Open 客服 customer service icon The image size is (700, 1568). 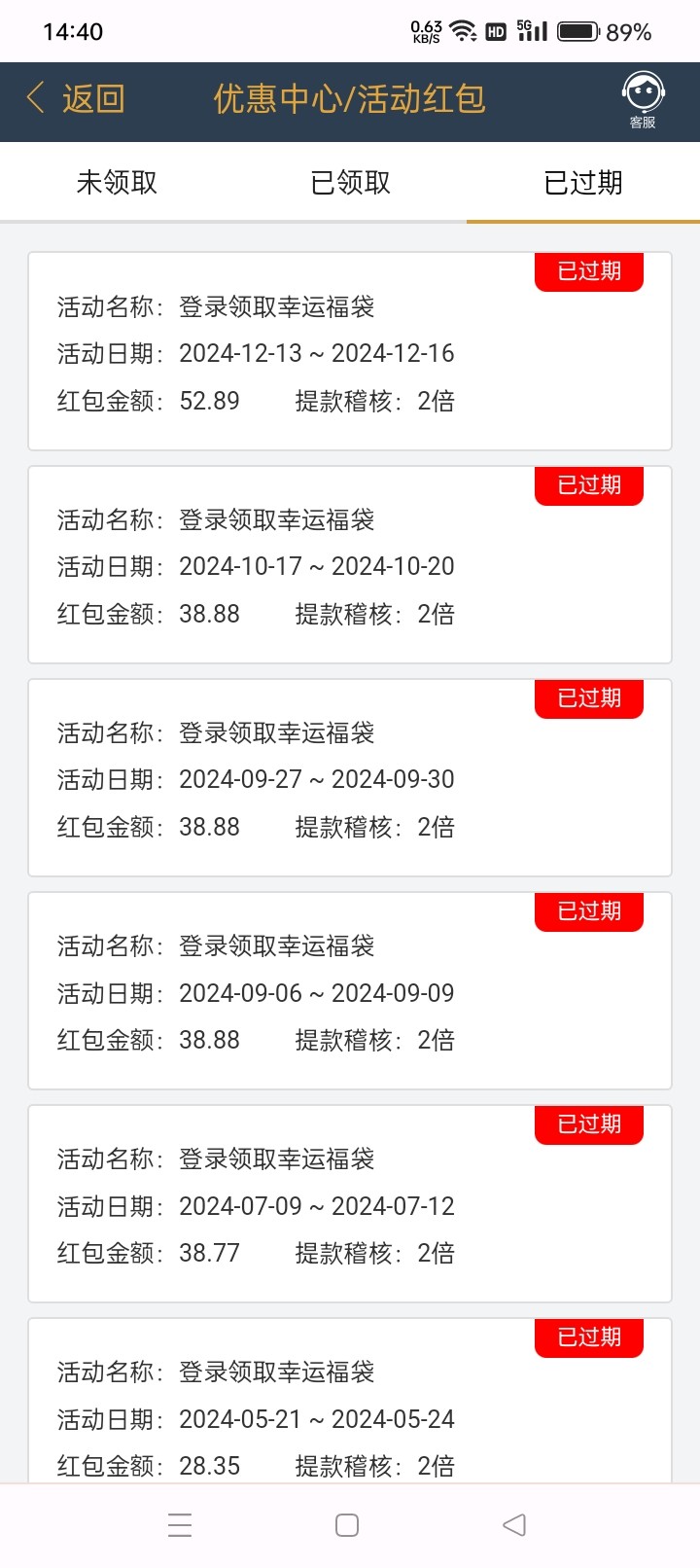(643, 99)
